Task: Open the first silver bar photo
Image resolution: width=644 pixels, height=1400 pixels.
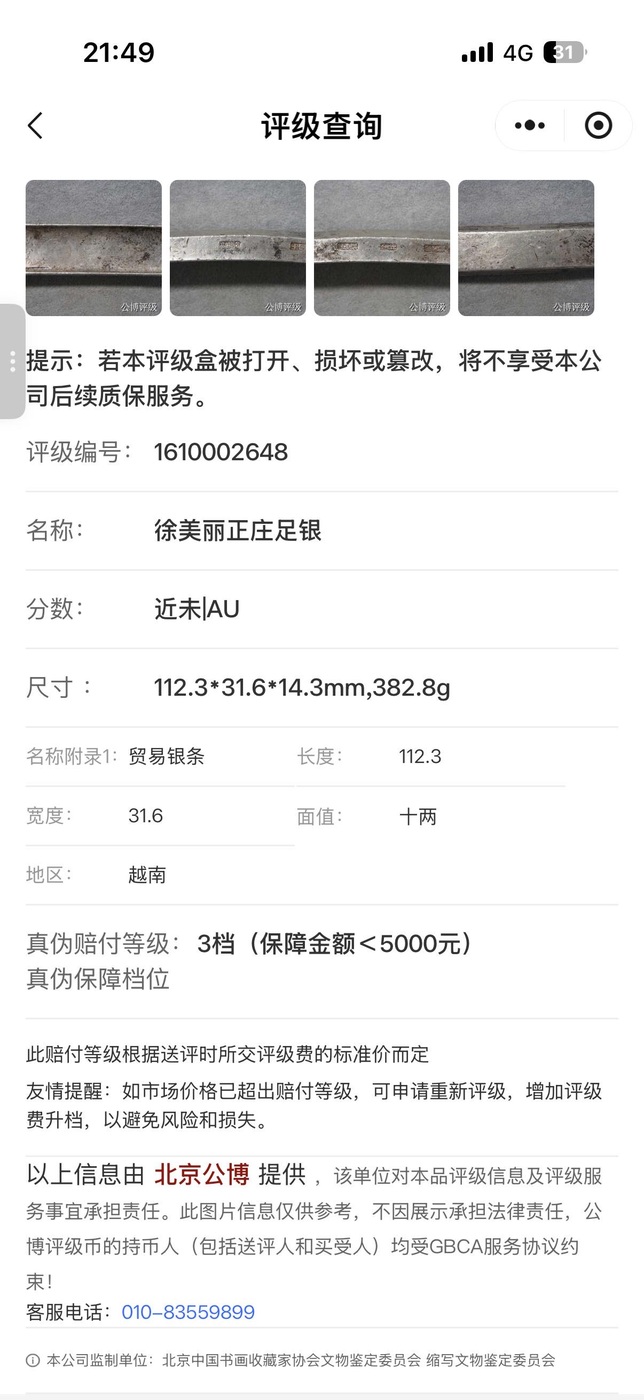Action: (x=94, y=248)
